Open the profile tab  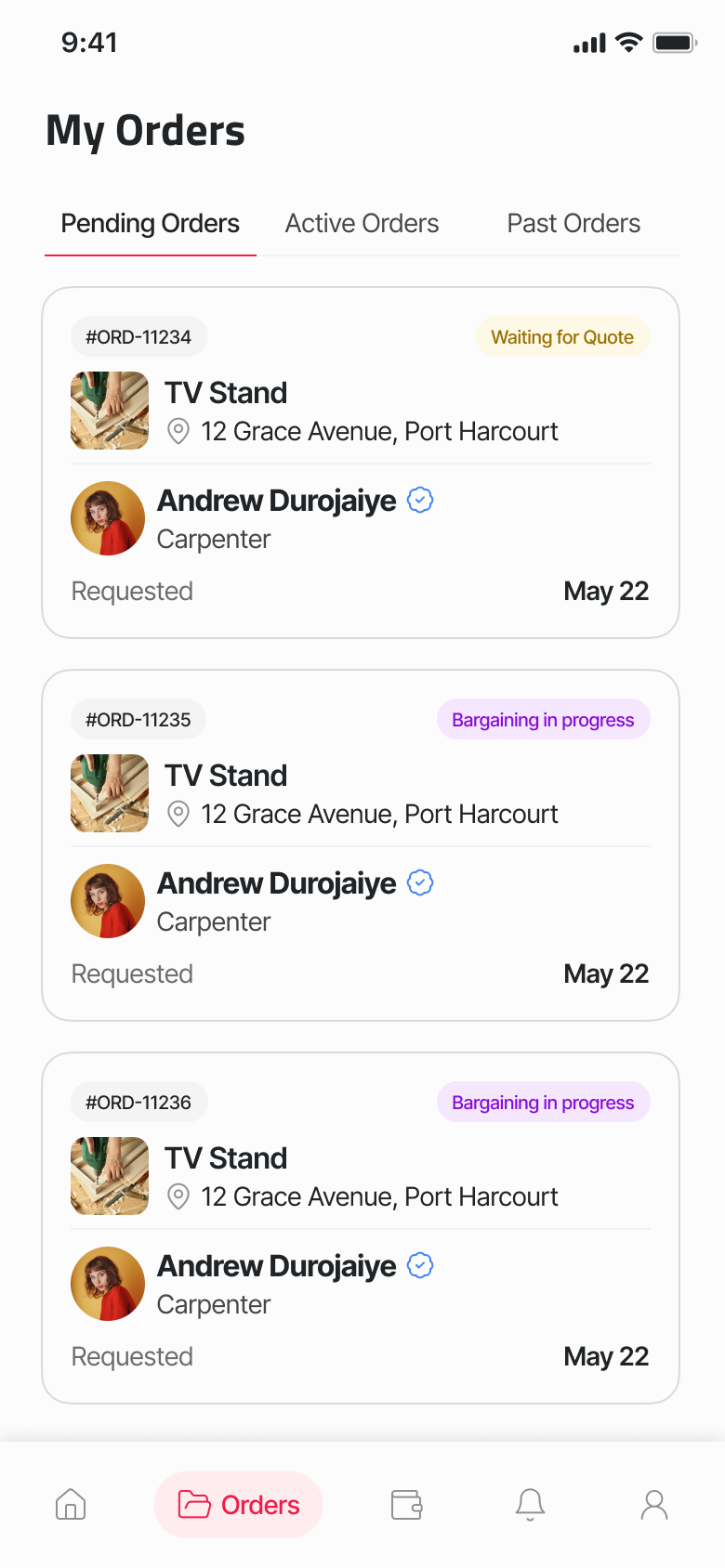tap(654, 1504)
